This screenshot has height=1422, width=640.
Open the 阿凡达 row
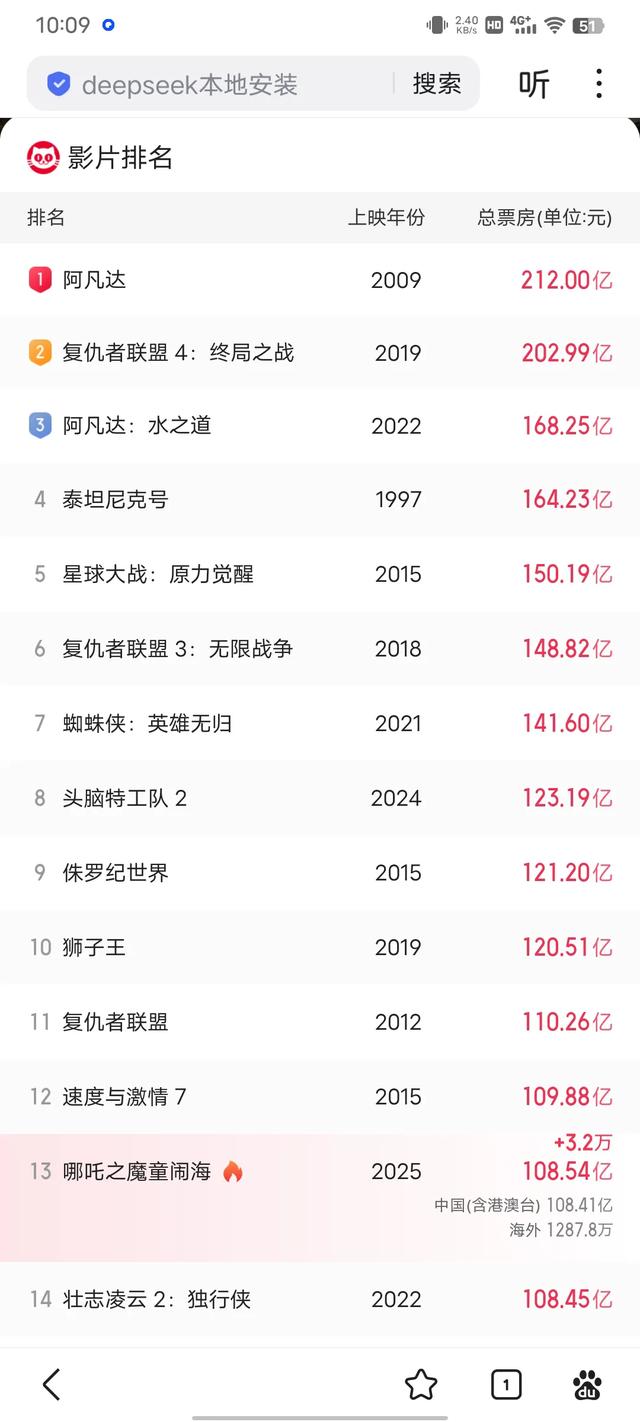pyautogui.click(x=320, y=280)
